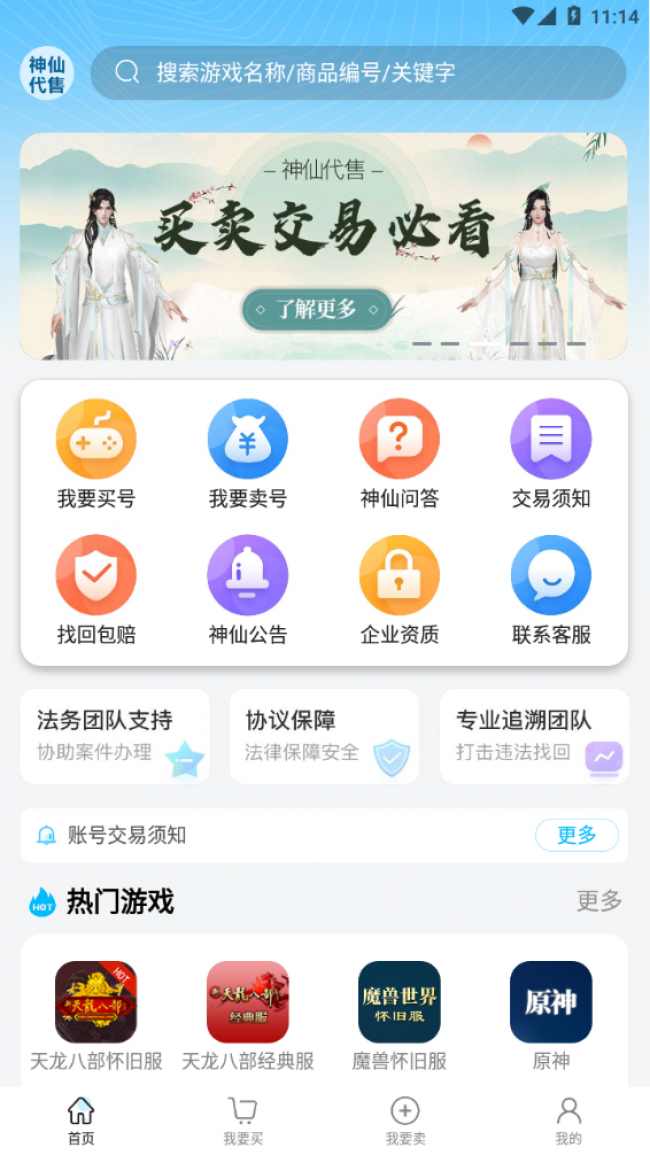Tap 更多 button beside 账号交易须知
This screenshot has width=650, height=1155.
pyautogui.click(x=576, y=835)
